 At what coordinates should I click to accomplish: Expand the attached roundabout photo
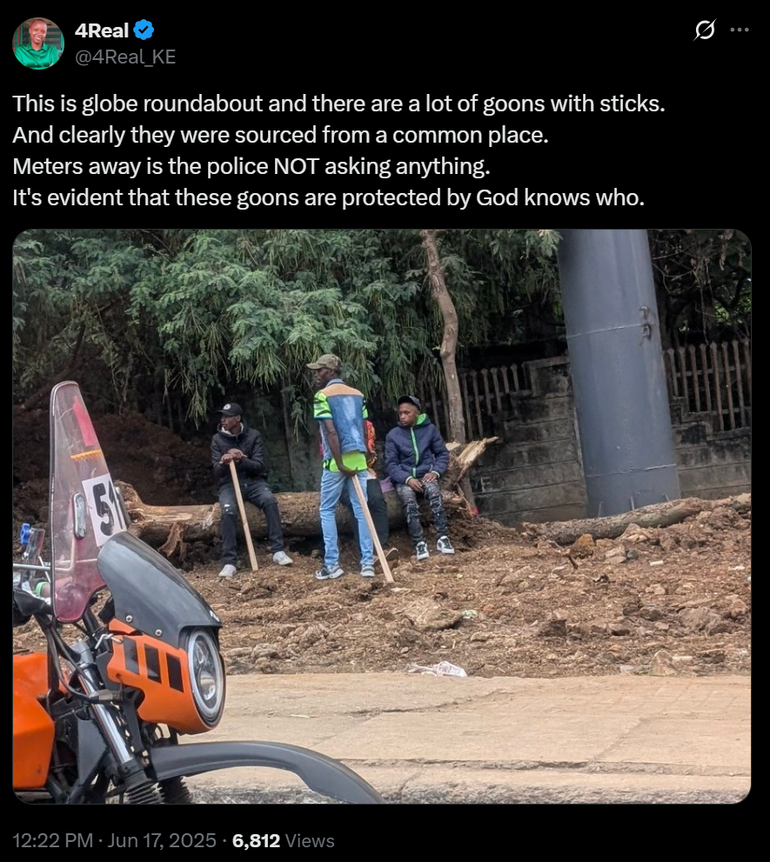(x=381, y=516)
